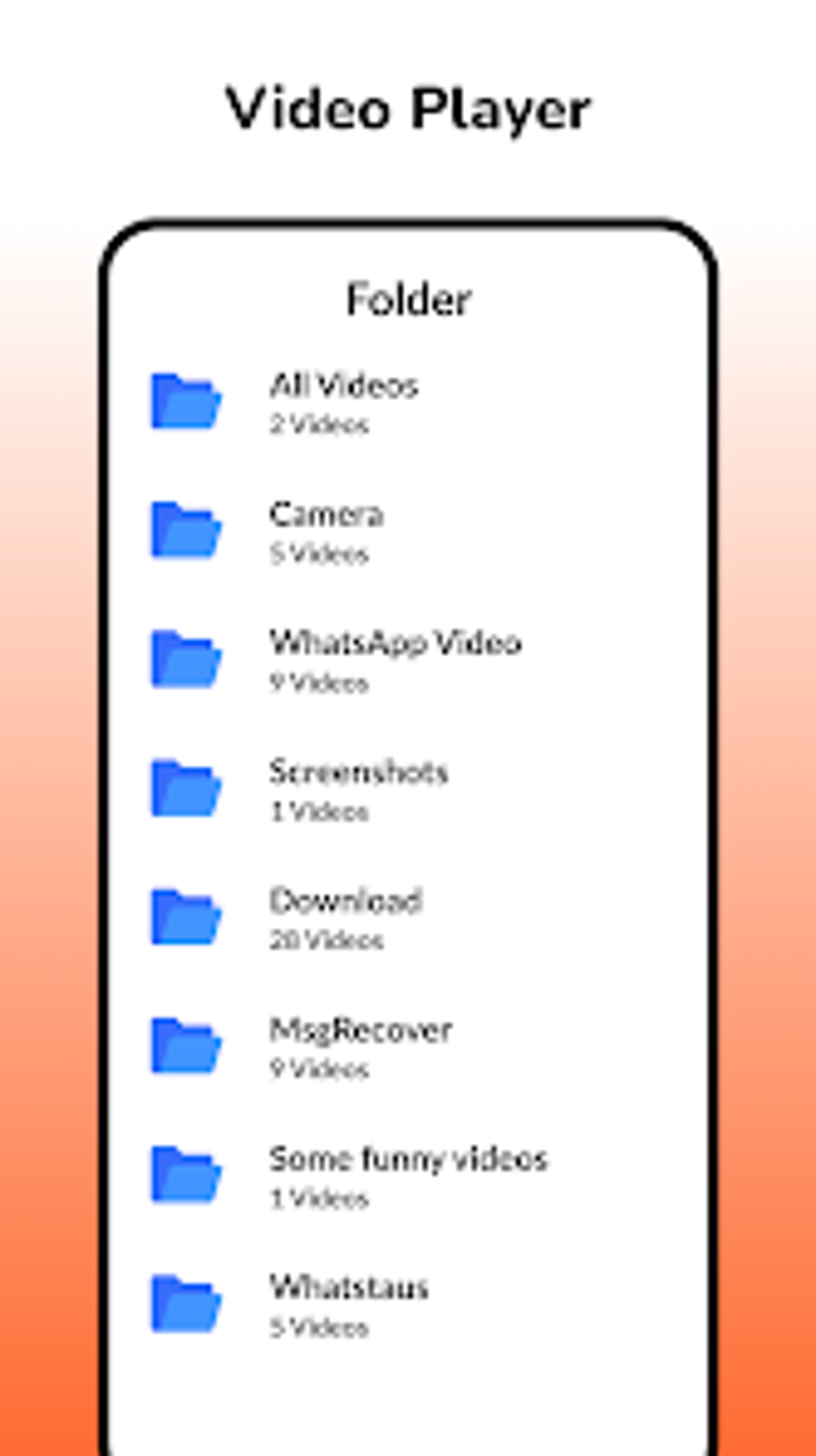The height and width of the screenshot is (1456, 816).
Task: Click the Download folder icon
Action: (186, 915)
